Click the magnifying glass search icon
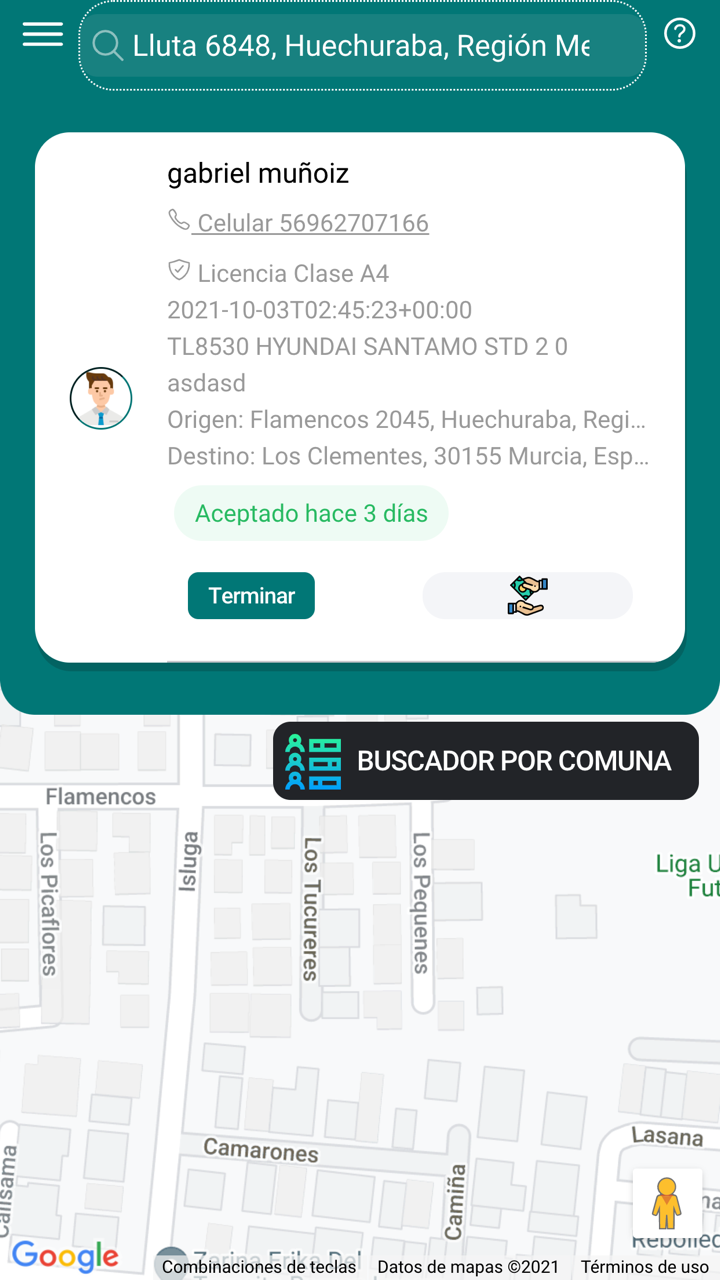Screen dimensions: 720x1280 (106, 44)
